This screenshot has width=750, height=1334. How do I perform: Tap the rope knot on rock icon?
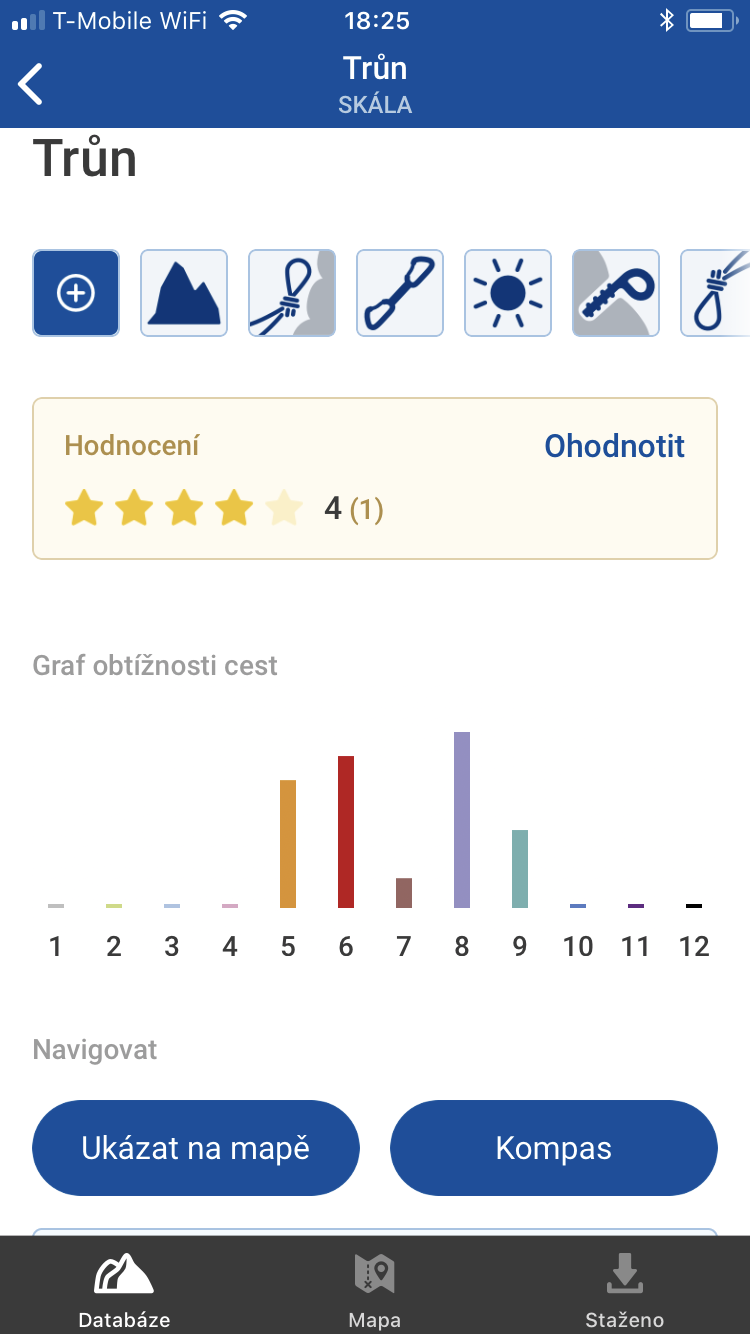[292, 293]
